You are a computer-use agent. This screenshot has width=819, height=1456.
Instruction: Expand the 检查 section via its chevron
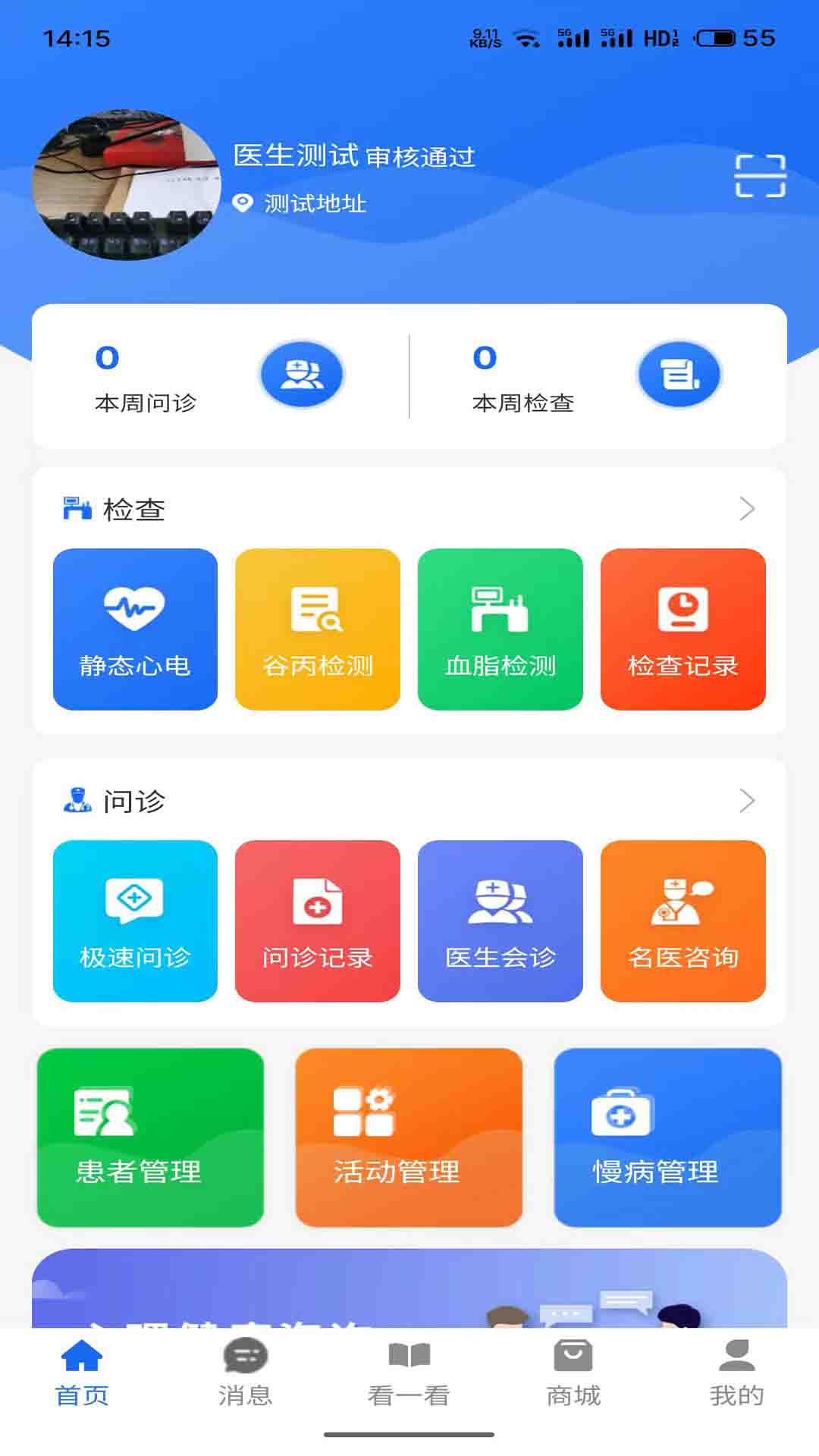(x=747, y=508)
